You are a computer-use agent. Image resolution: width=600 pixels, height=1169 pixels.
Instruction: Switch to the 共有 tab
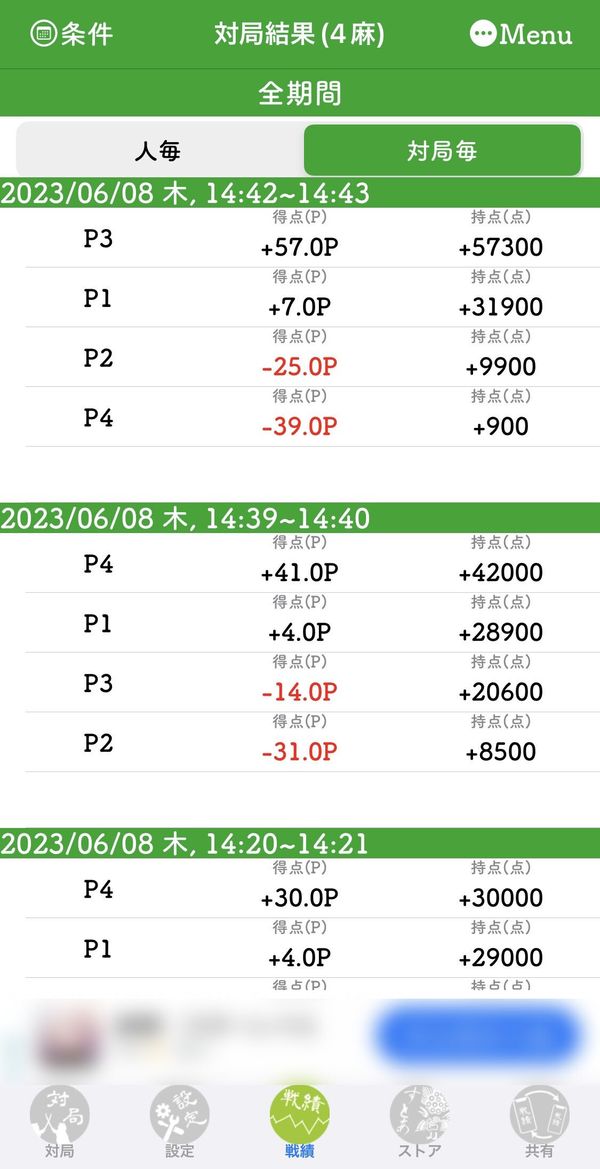tap(540, 1121)
